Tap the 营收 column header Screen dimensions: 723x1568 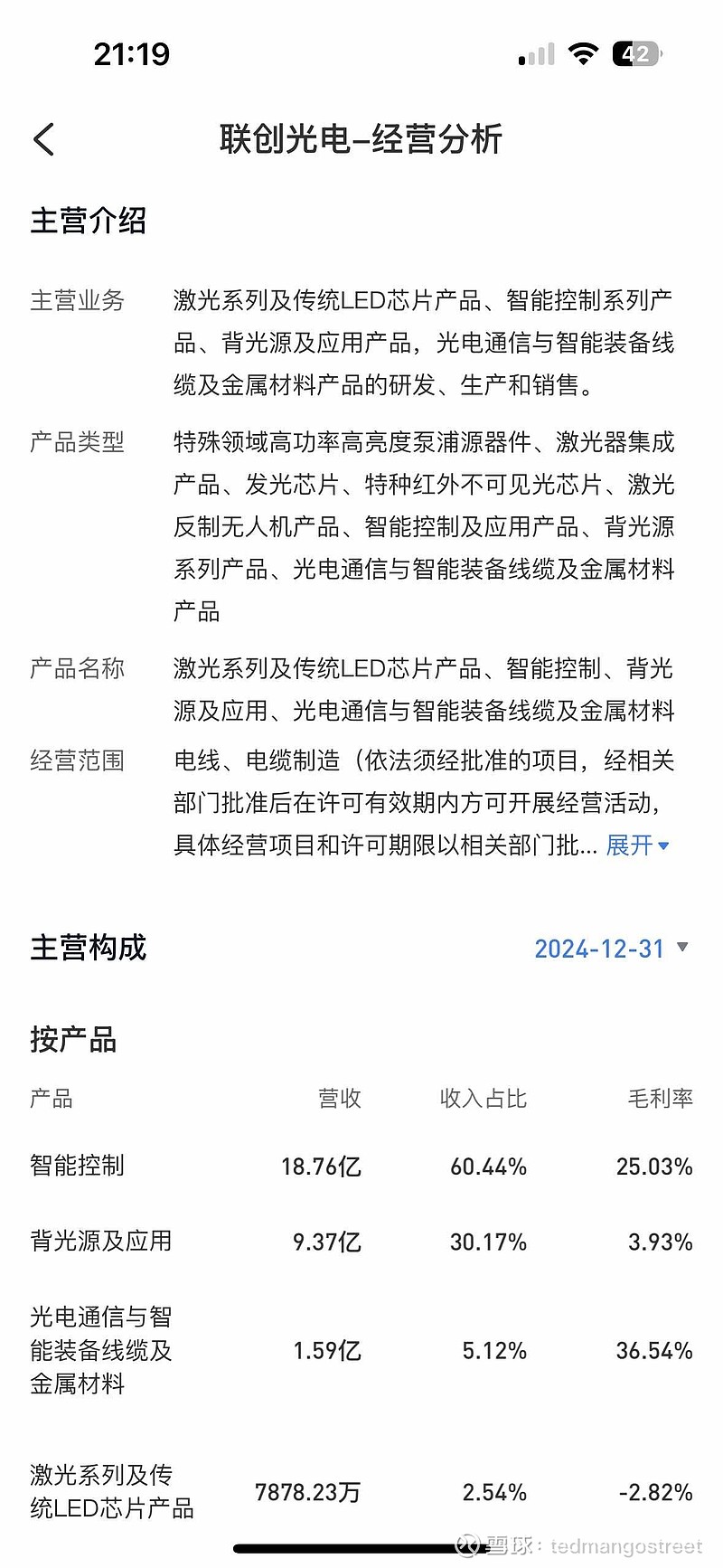(341, 1099)
